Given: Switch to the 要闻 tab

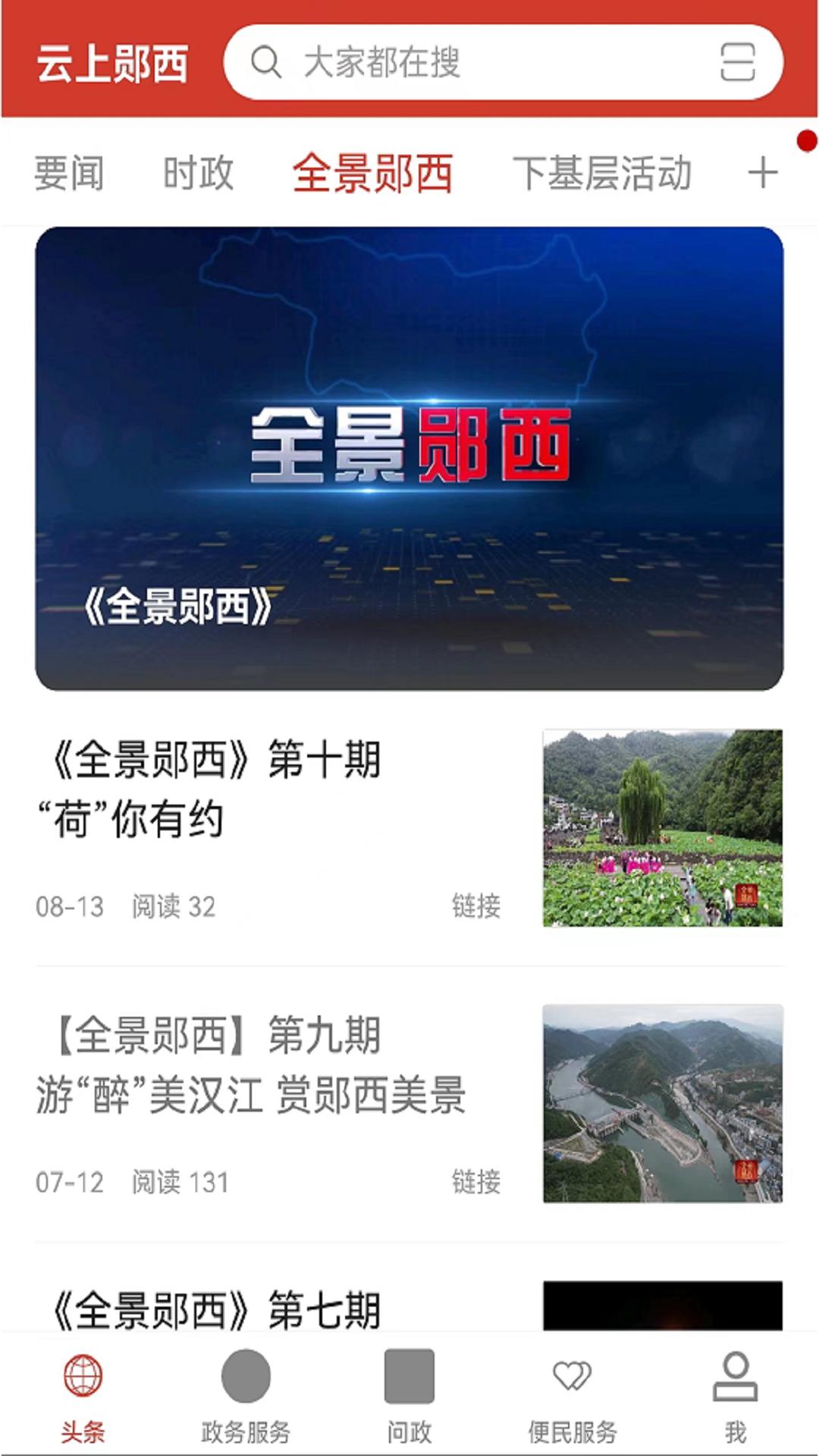Looking at the screenshot, I should point(69,173).
